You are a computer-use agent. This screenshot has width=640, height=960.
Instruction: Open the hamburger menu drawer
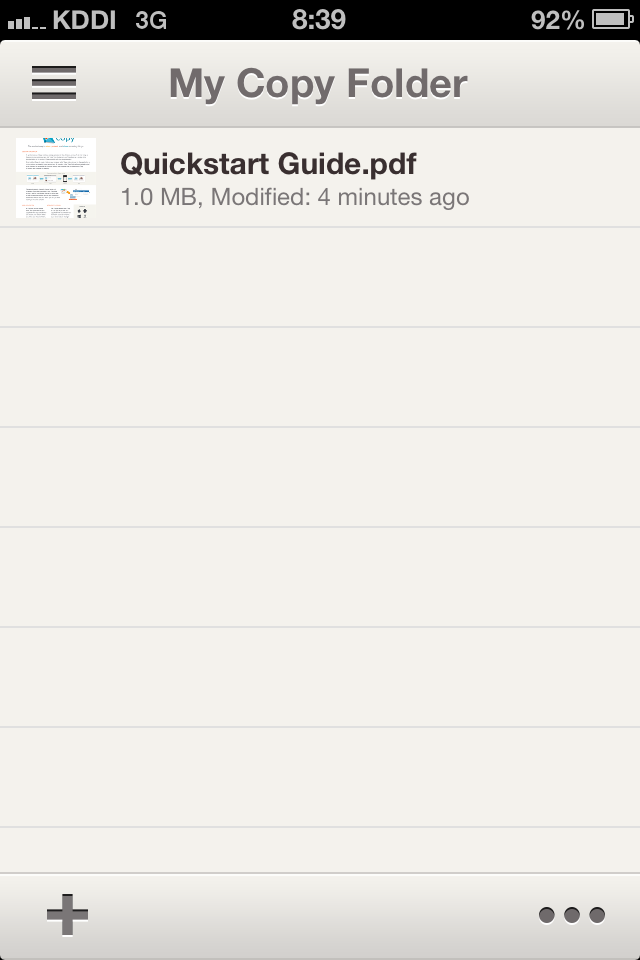[54, 83]
